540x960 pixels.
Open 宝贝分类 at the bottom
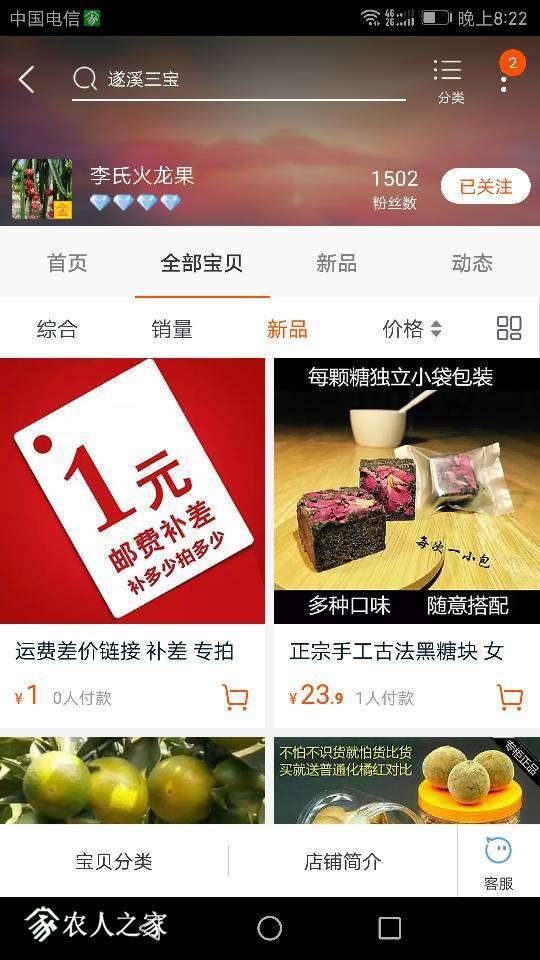point(114,861)
